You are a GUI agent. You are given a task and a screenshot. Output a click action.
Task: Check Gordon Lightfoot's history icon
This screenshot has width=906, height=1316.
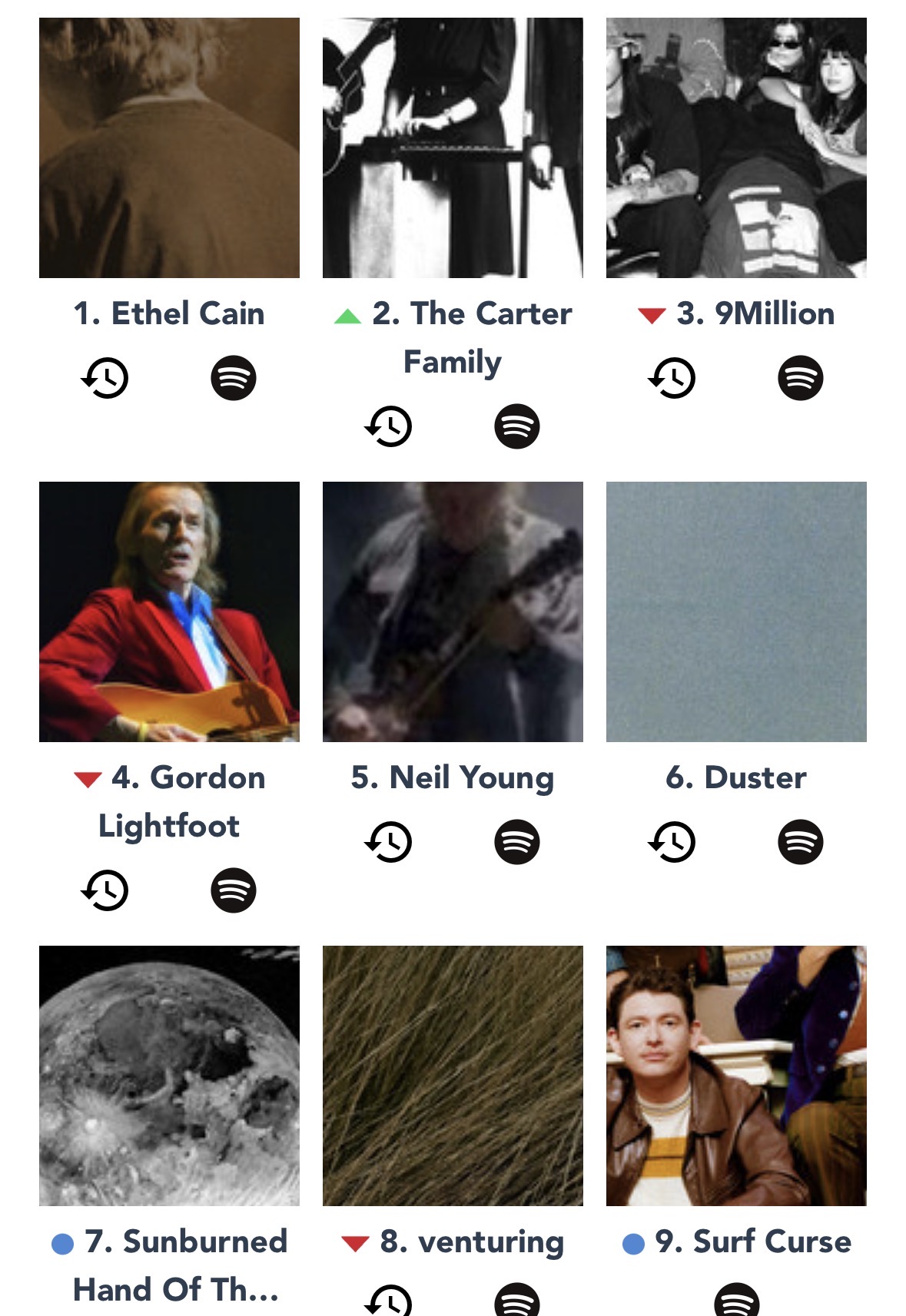[x=105, y=890]
